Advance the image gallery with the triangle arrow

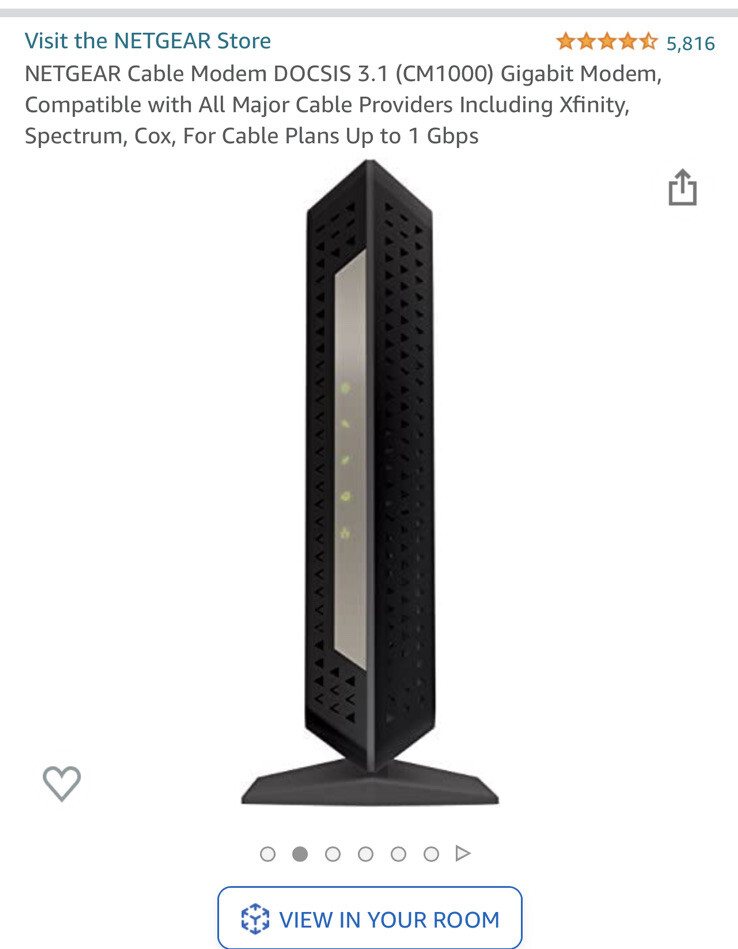point(462,854)
